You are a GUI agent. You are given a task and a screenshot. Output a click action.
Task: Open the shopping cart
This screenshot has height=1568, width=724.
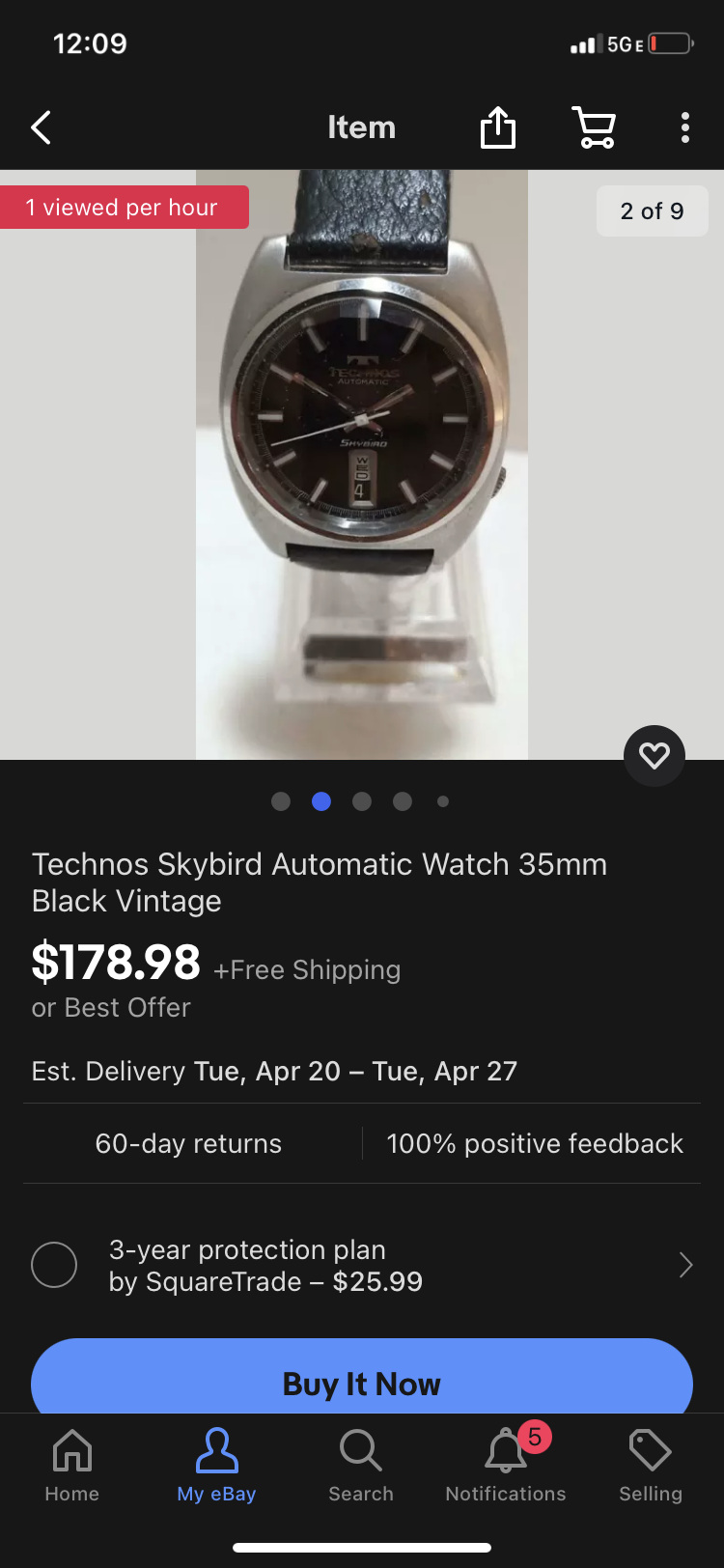click(x=595, y=127)
